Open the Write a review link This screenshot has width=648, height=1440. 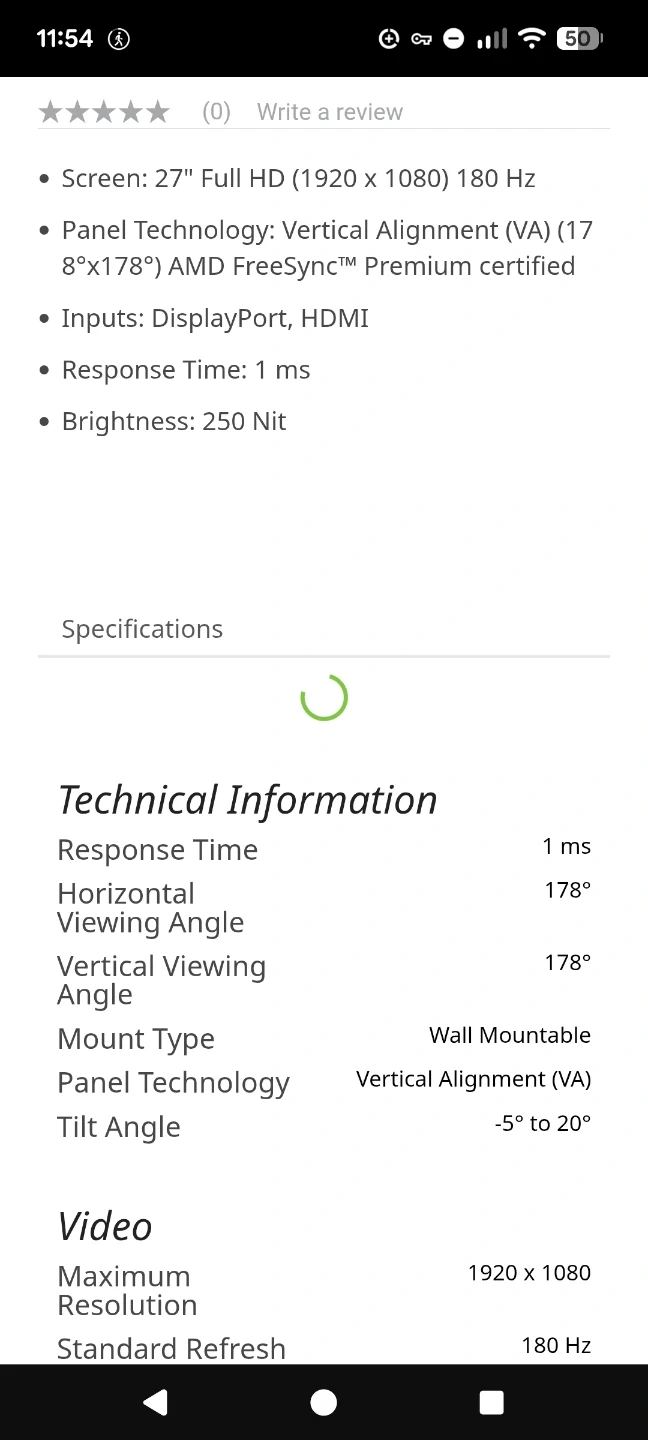329,112
